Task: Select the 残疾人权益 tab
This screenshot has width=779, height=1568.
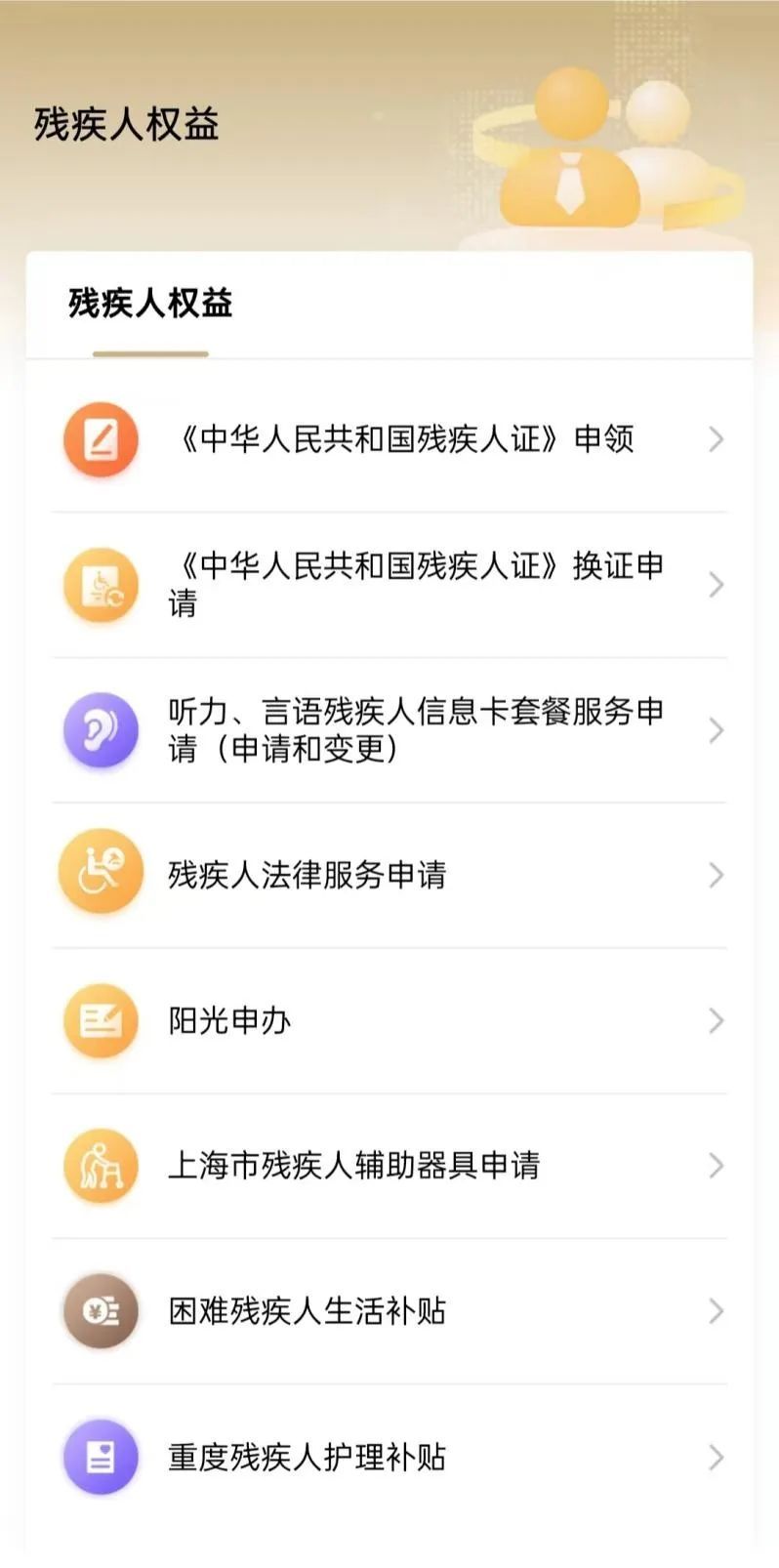Action: coord(150,305)
